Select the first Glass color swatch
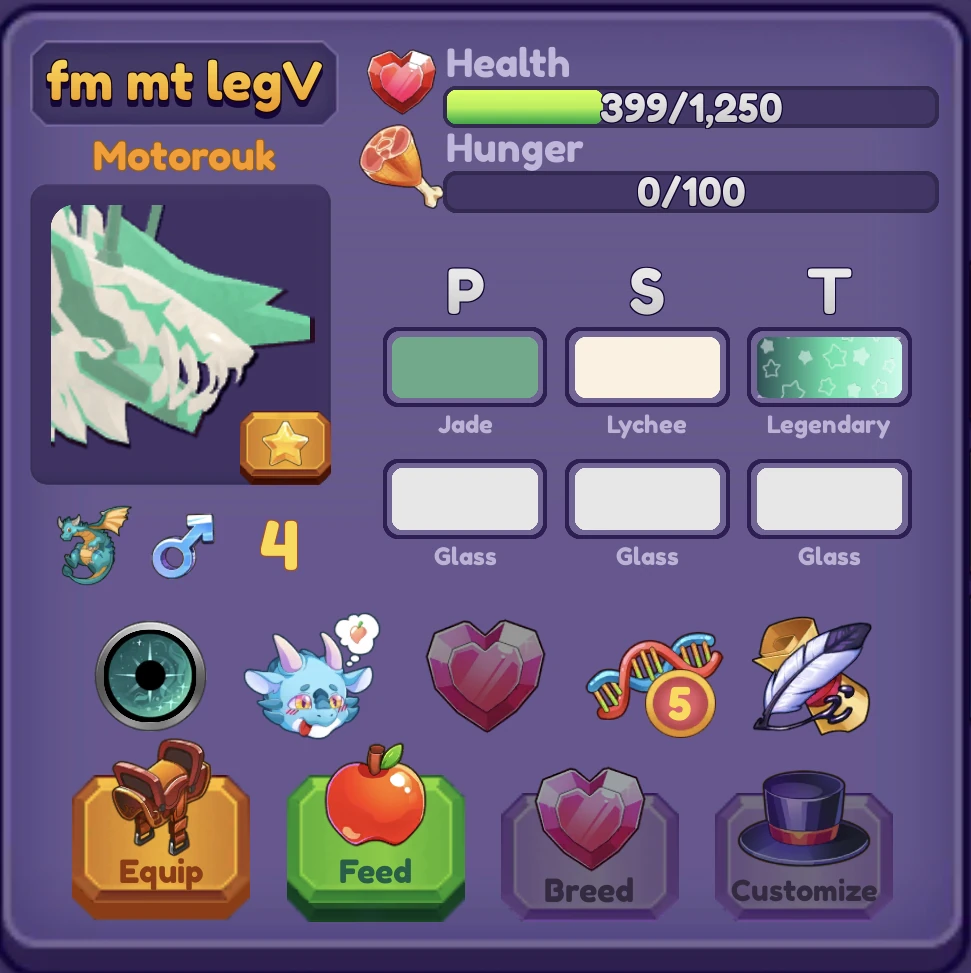The image size is (971, 973). [464, 497]
